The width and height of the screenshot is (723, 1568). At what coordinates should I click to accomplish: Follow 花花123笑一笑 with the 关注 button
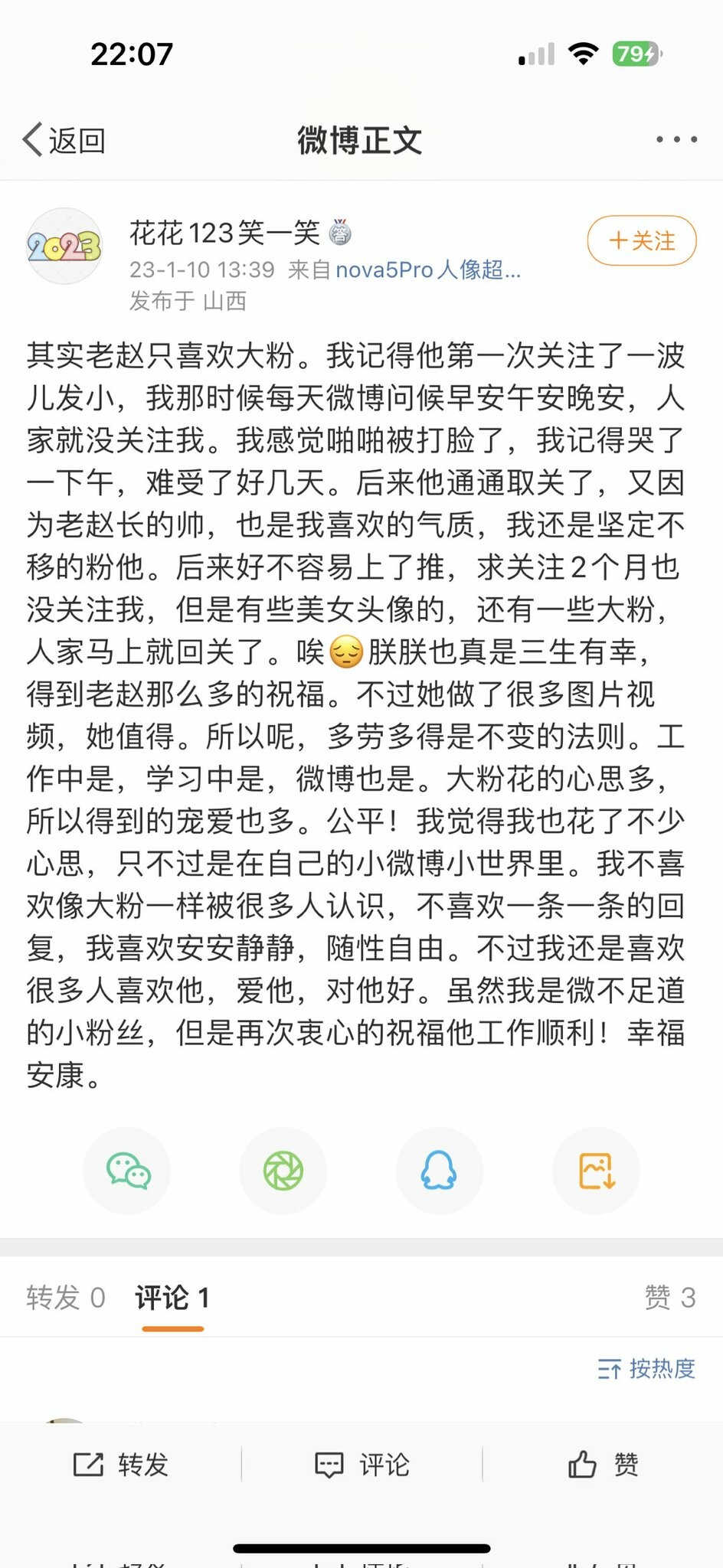[642, 241]
